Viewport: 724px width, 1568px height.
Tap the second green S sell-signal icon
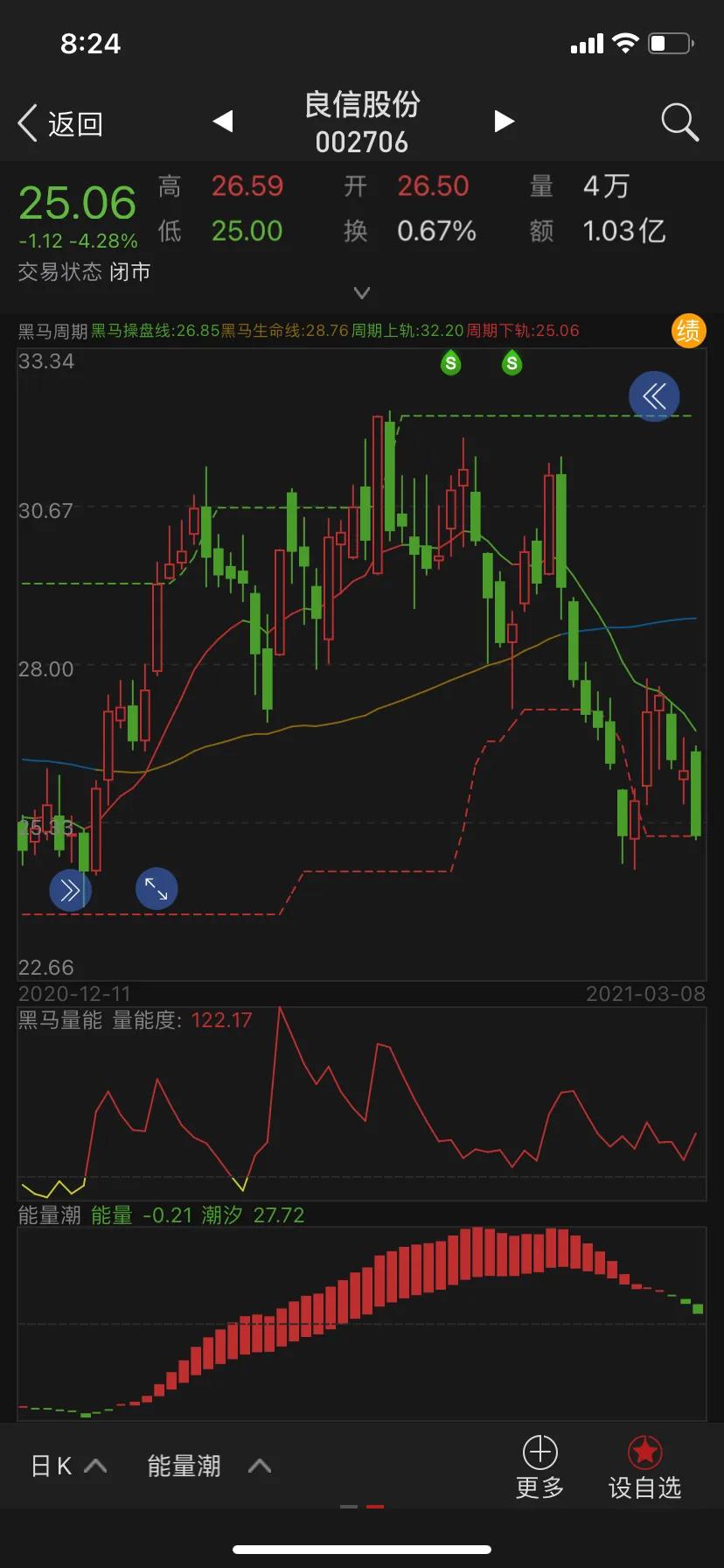point(511,362)
